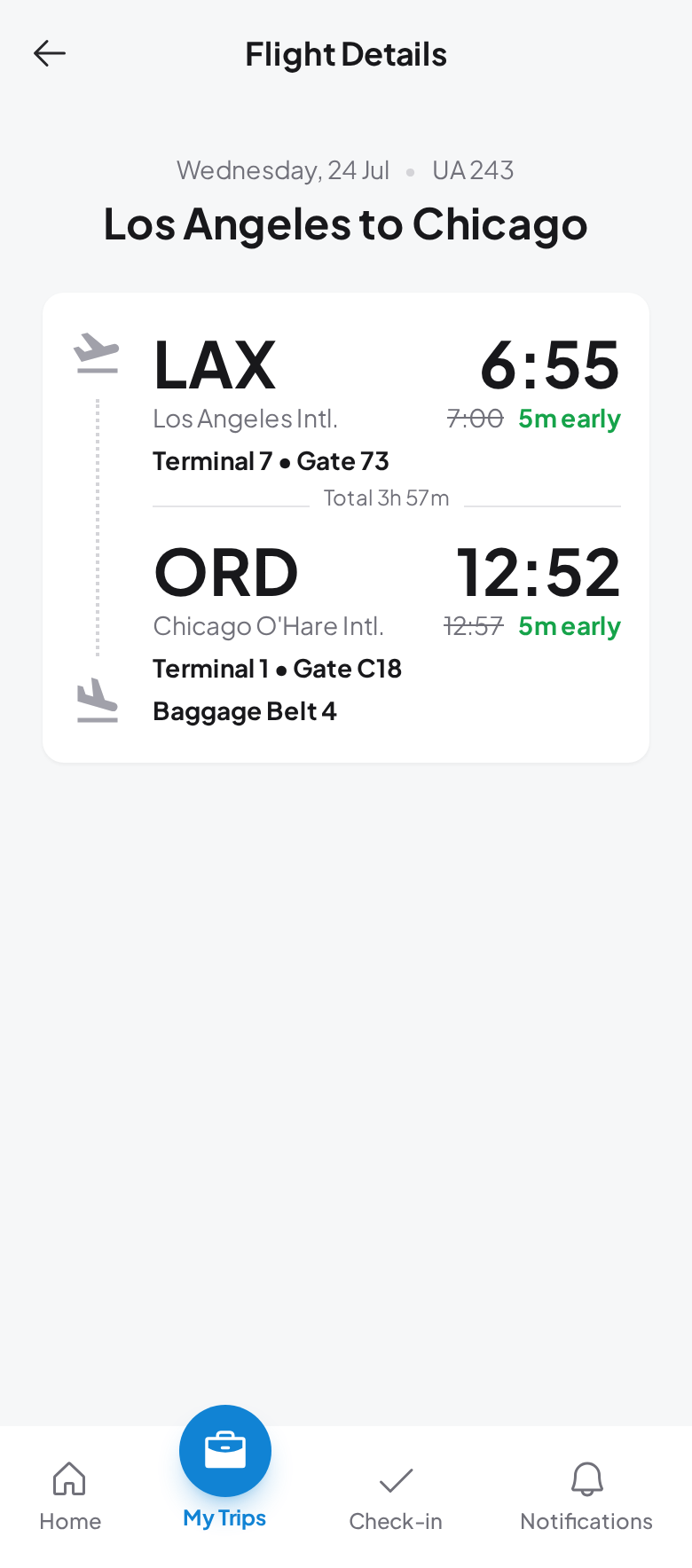Tap Terminal 7 Gate 73 details
The height and width of the screenshot is (1568, 692).
tap(271, 460)
